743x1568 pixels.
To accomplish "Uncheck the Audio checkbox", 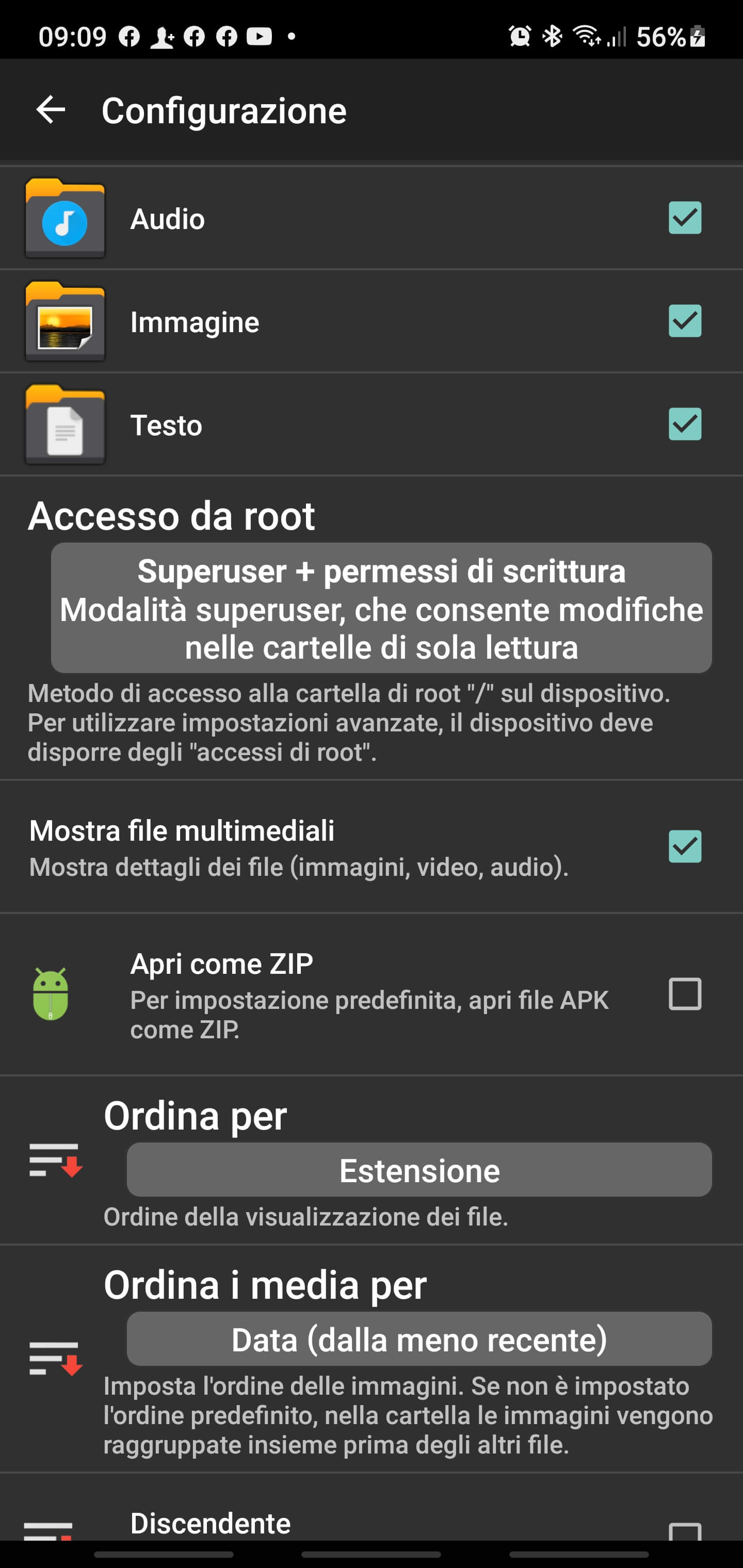I will [685, 218].
